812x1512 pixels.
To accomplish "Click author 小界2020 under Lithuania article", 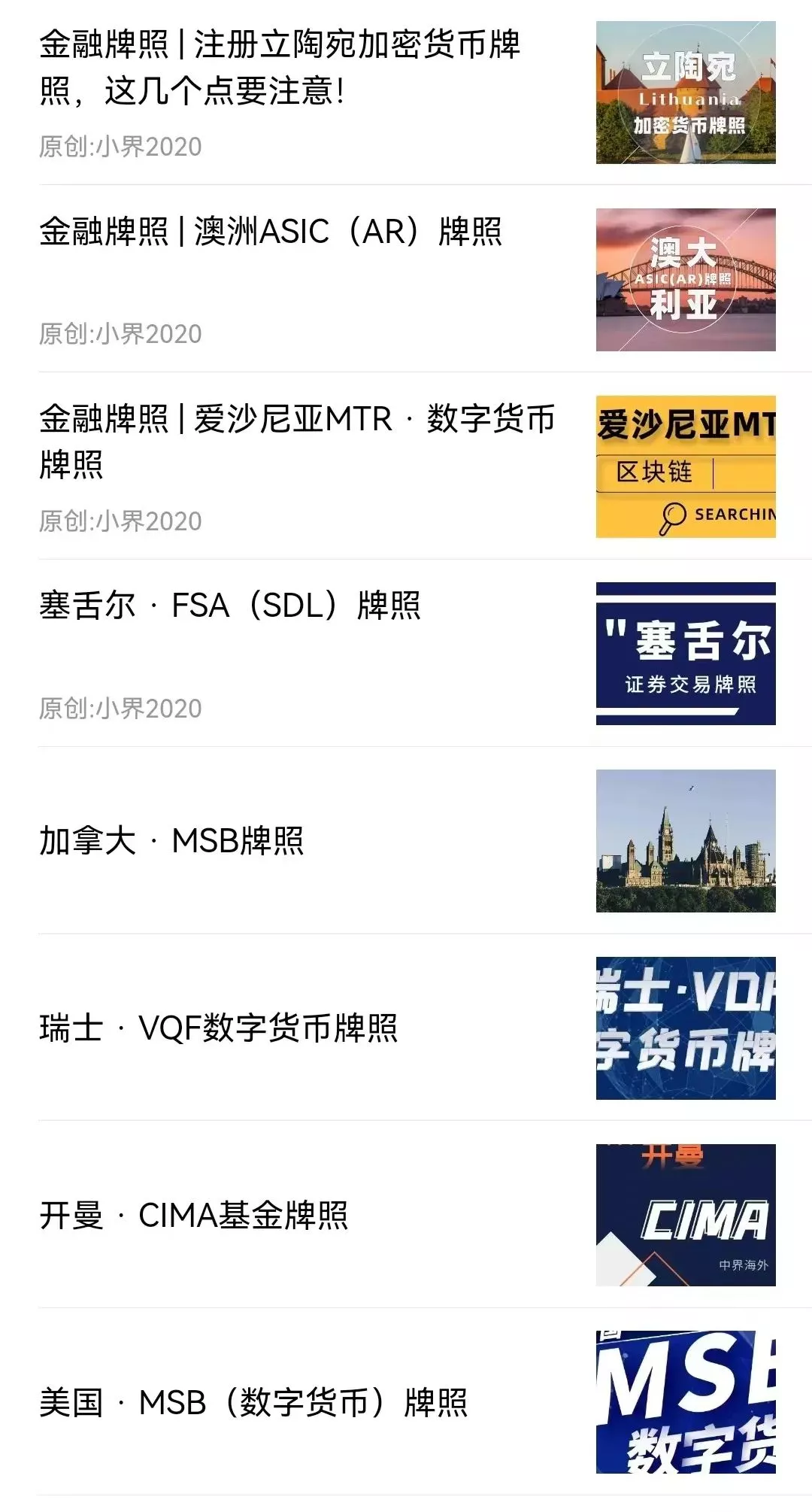I will tap(120, 148).
